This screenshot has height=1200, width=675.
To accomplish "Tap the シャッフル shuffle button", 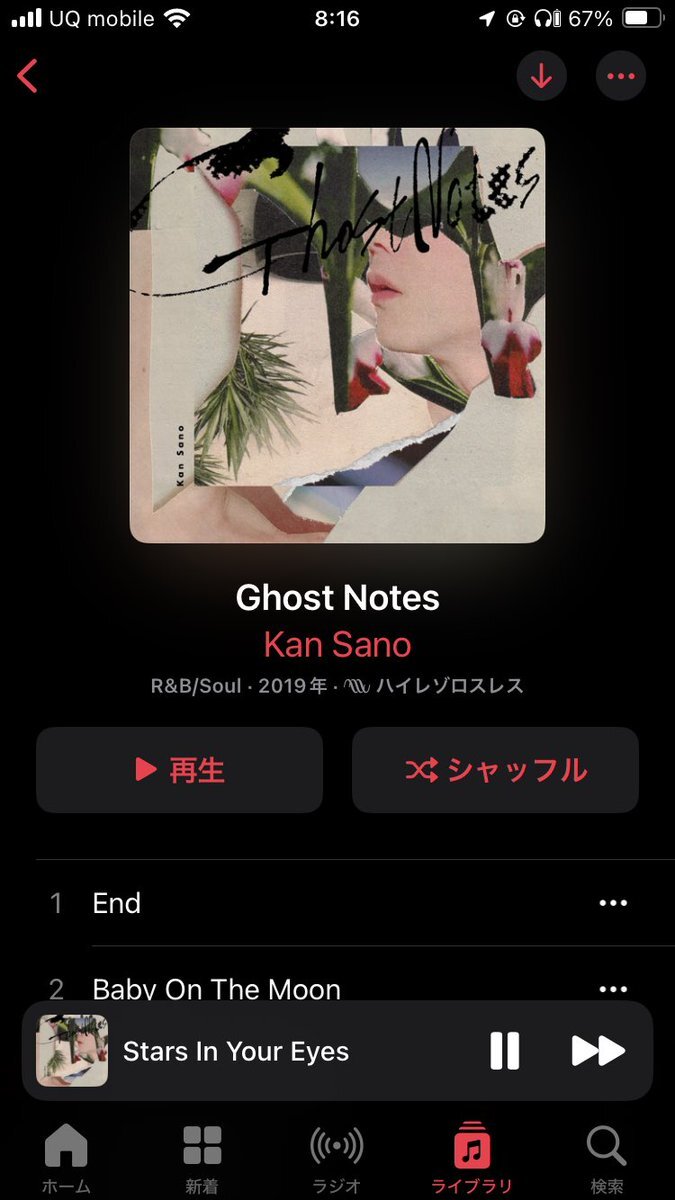I will click(x=495, y=769).
